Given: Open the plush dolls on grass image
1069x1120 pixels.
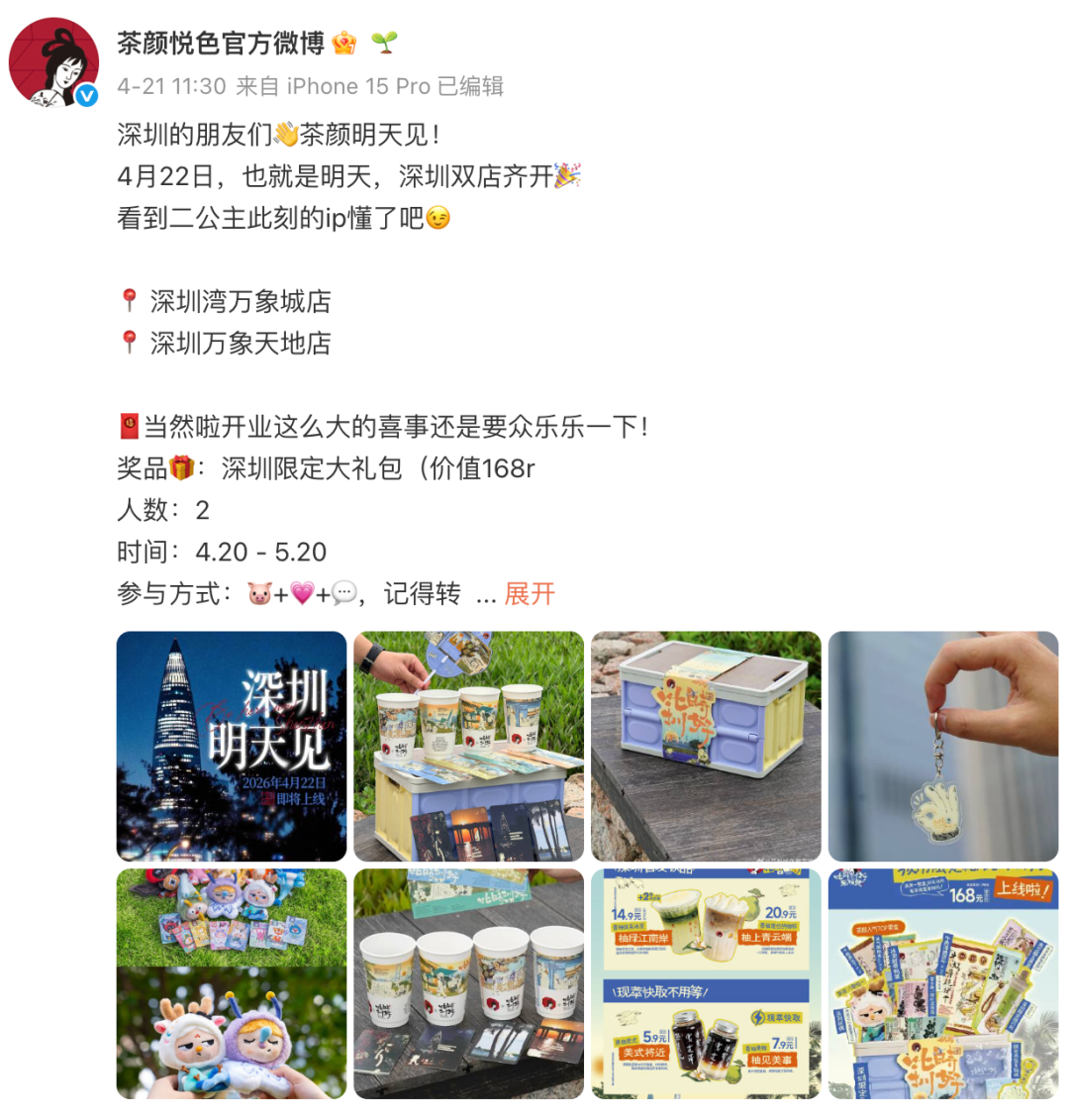Looking at the screenshot, I should 232,983.
